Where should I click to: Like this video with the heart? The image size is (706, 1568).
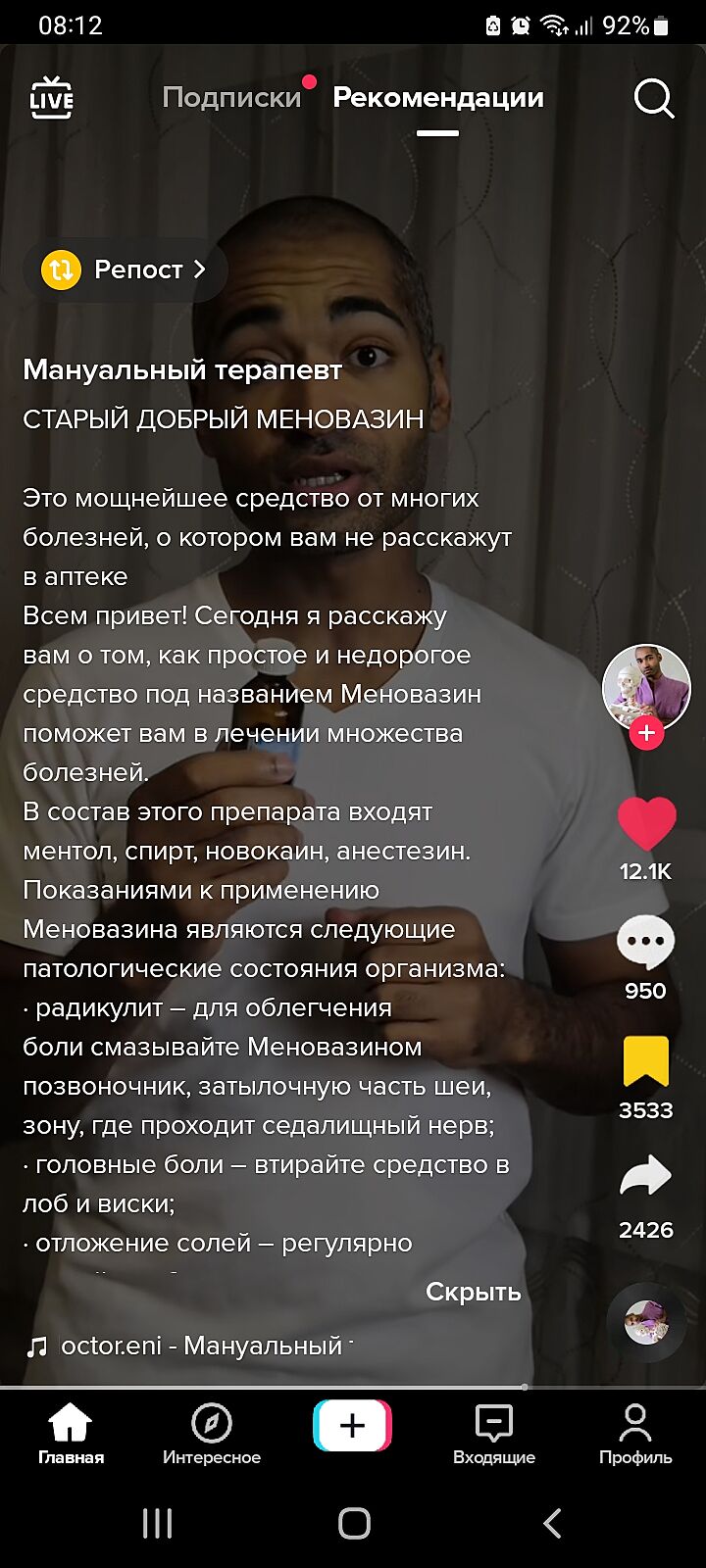(646, 823)
